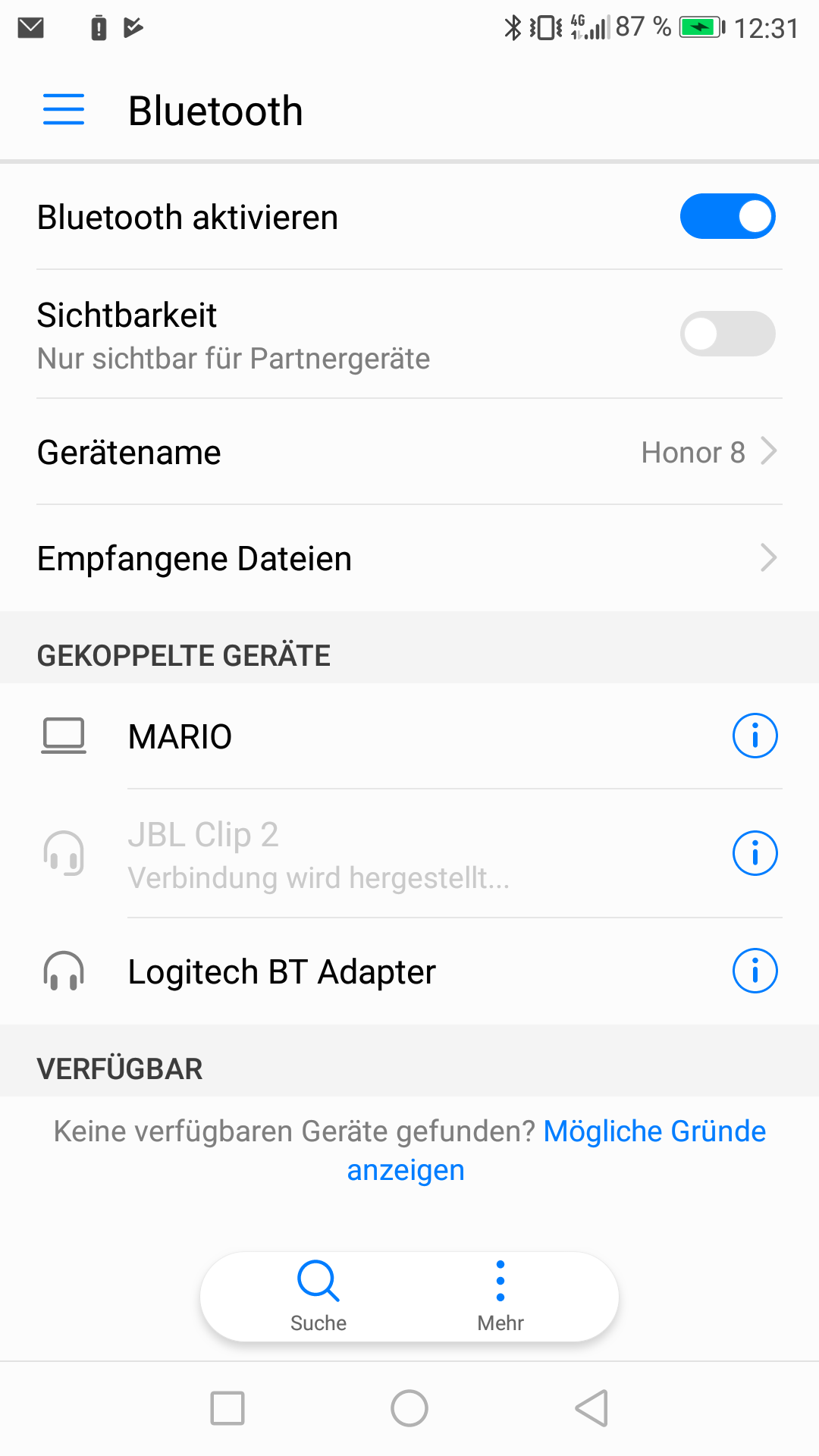View info for Logitech BT Adapter
Screen dimensions: 819x1456
pos(755,971)
